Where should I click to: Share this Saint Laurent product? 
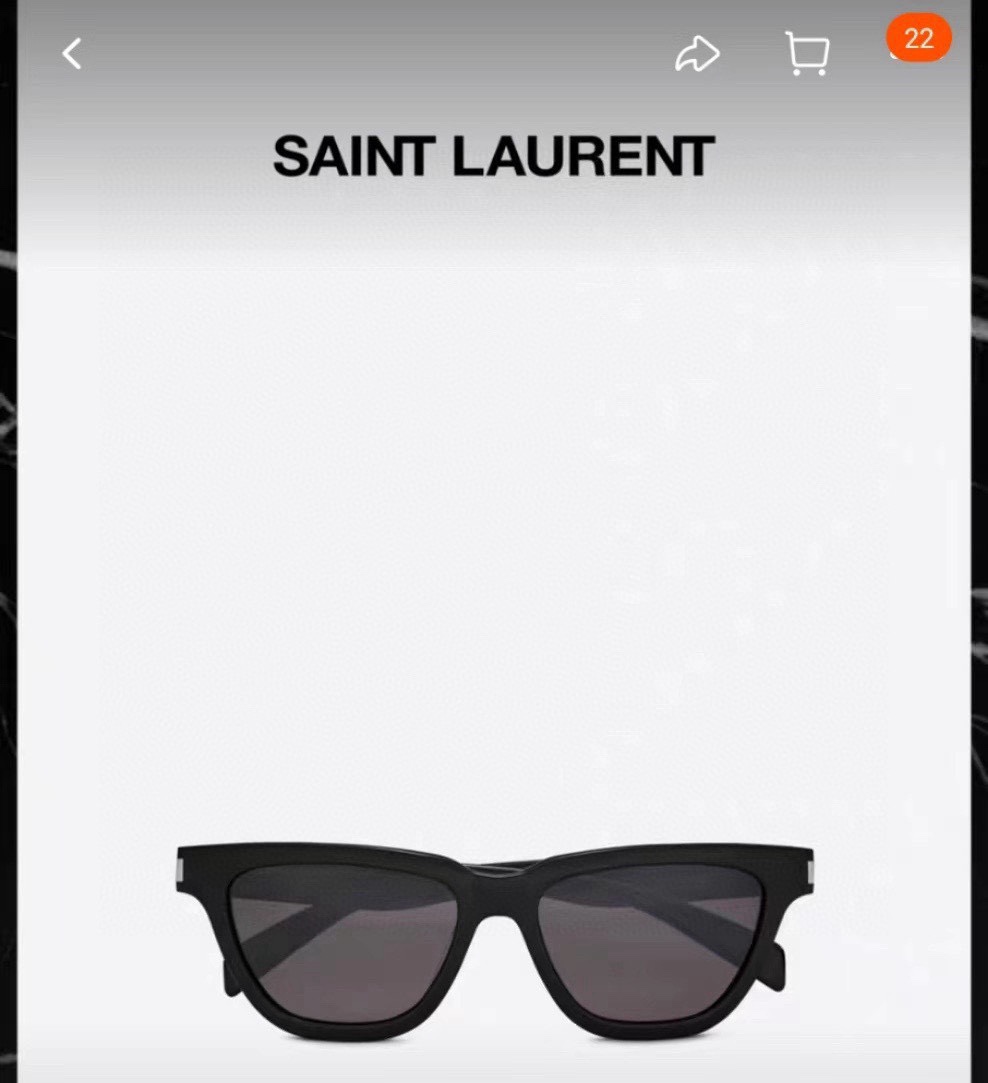pos(697,54)
